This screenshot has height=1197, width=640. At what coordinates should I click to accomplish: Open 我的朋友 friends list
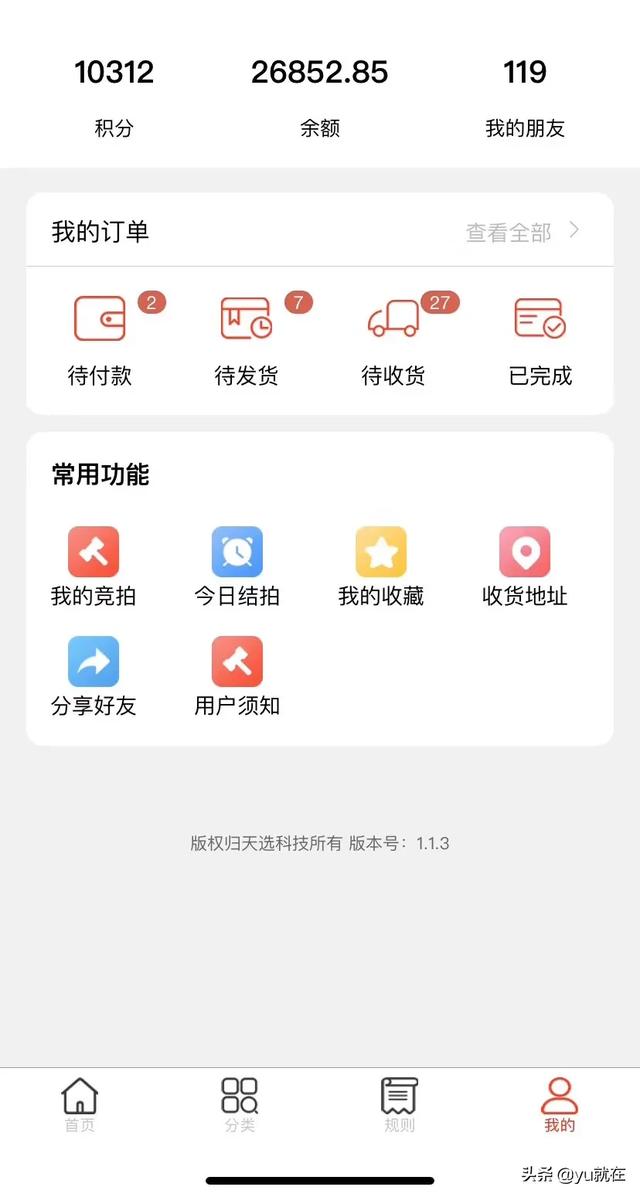(x=525, y=98)
